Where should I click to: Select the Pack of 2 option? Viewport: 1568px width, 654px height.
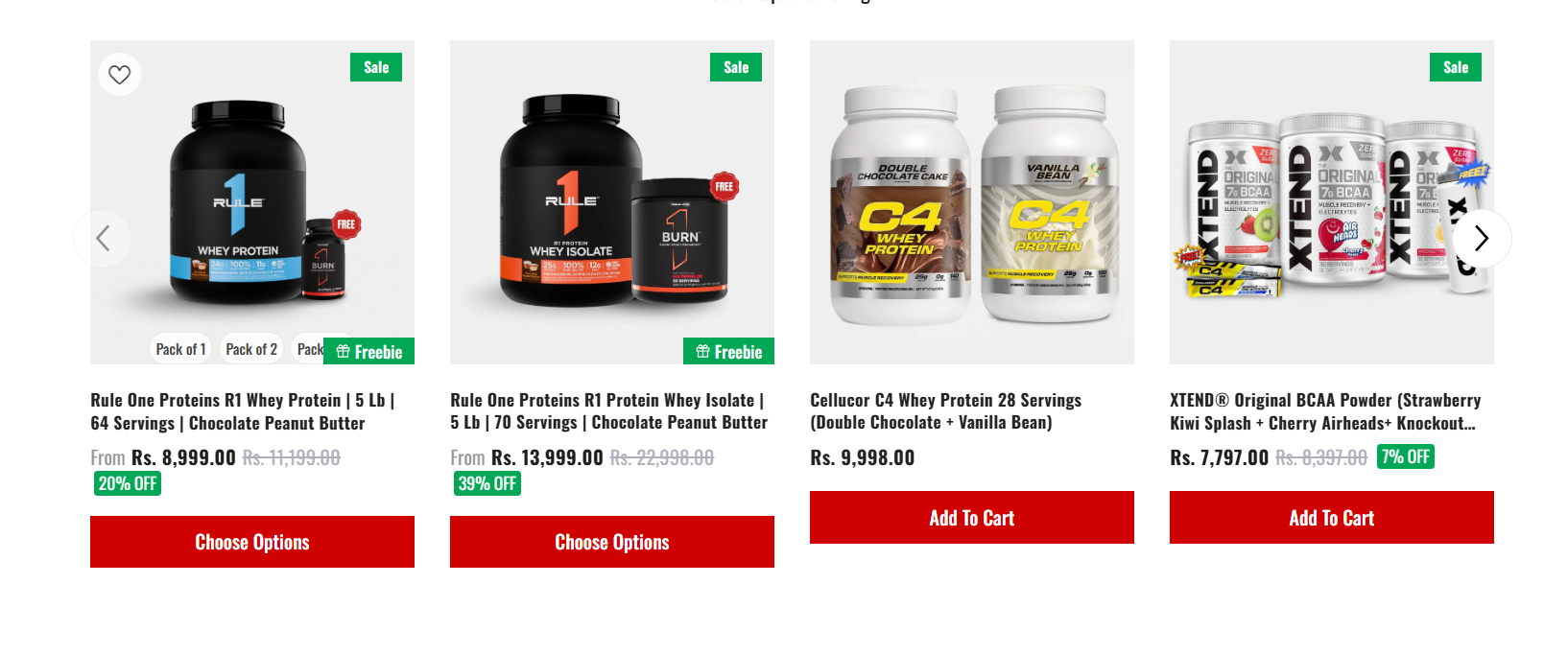pyautogui.click(x=251, y=349)
